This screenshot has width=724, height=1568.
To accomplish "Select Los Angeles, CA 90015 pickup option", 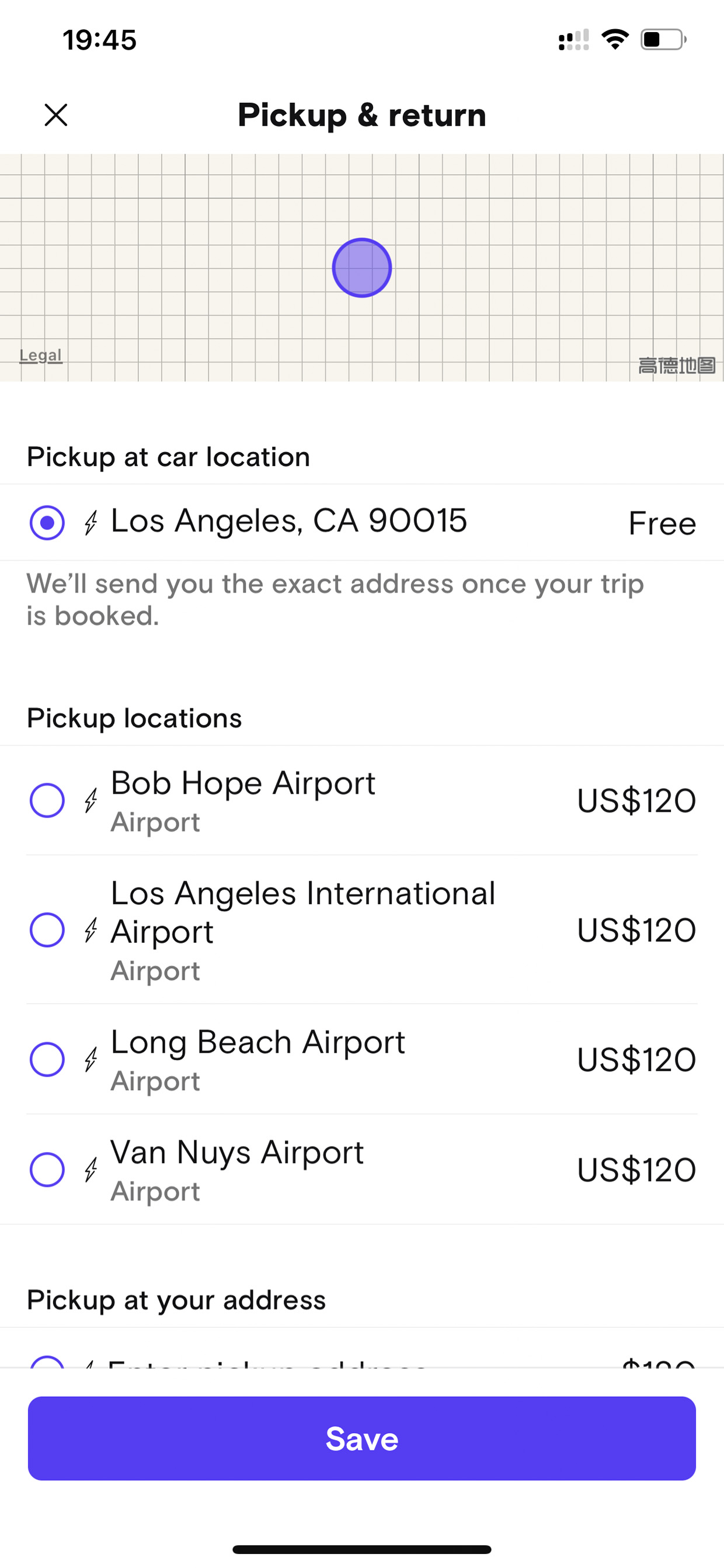I will point(362,522).
